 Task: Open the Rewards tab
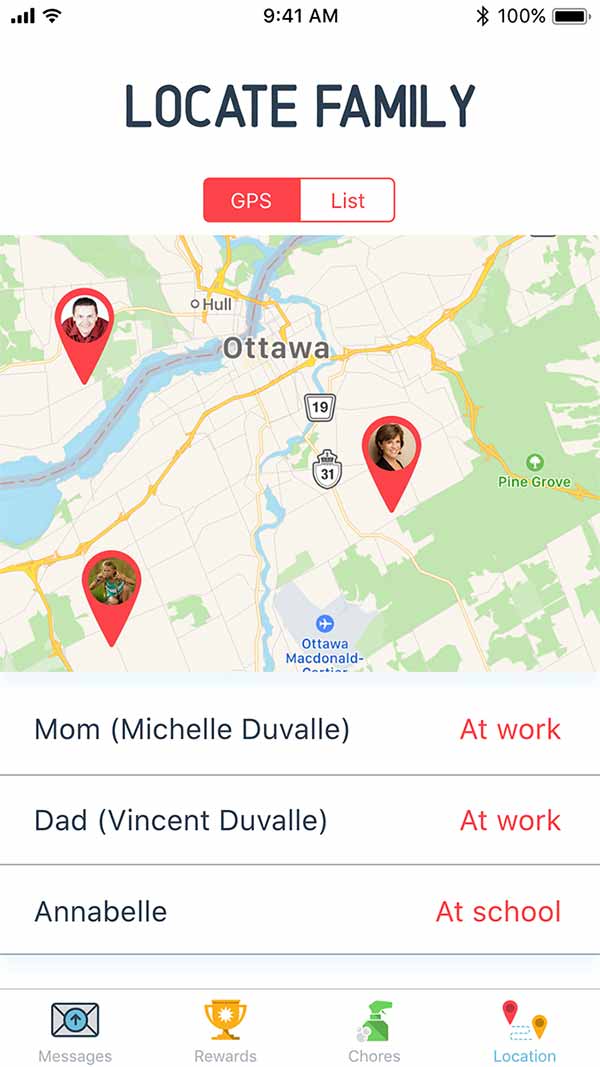[225, 1031]
